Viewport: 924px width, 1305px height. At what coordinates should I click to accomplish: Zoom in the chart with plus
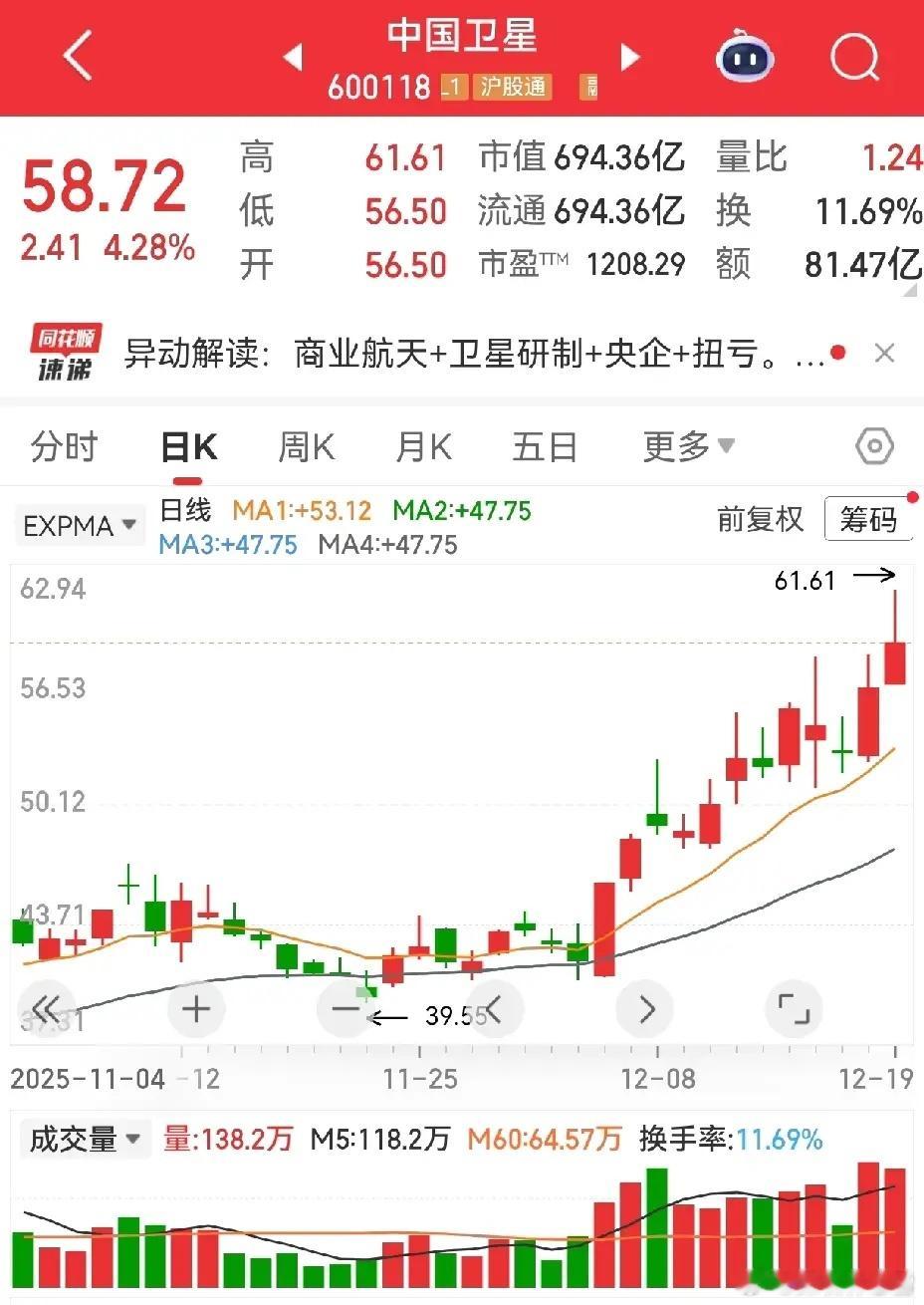pos(196,1009)
